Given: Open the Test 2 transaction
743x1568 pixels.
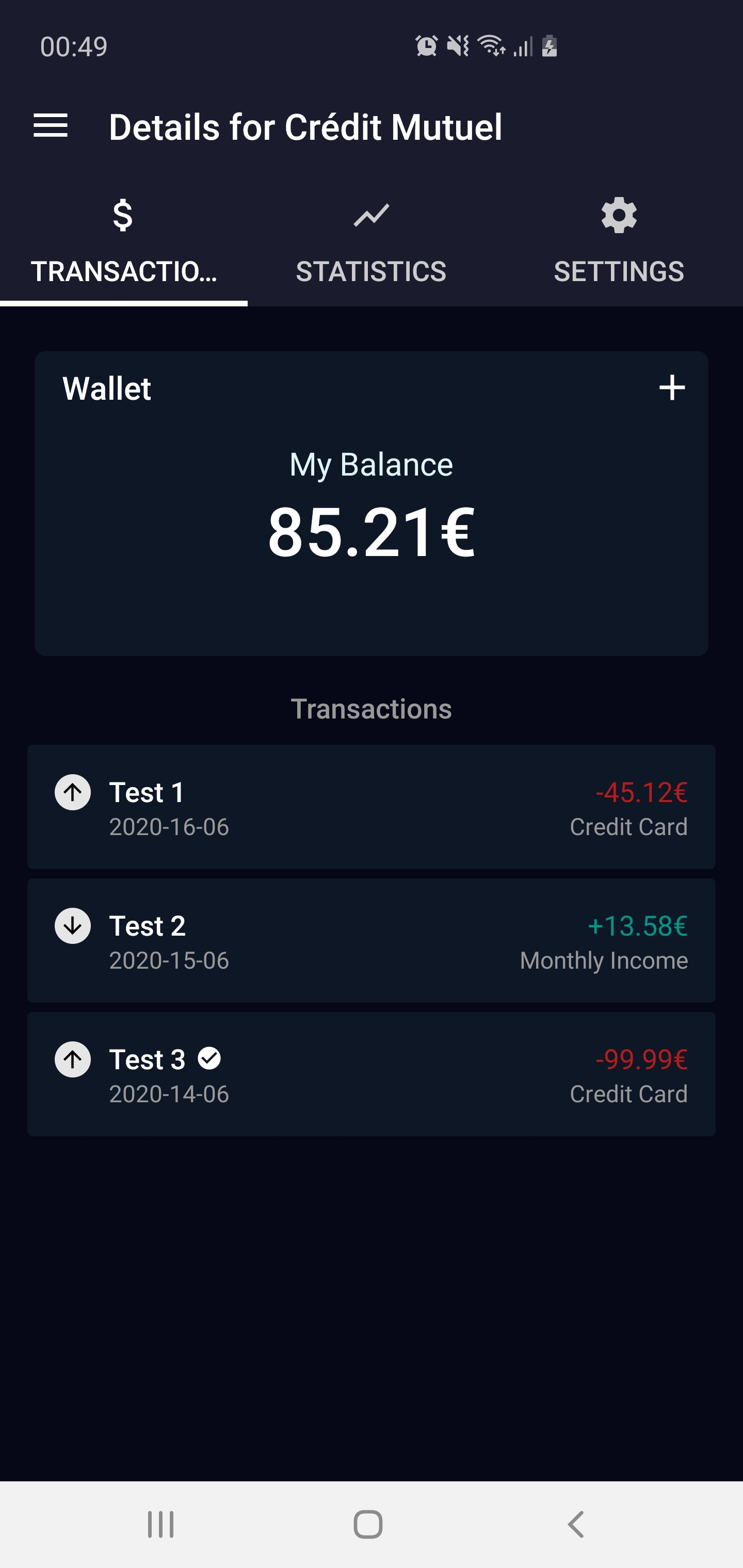Looking at the screenshot, I should [371, 940].
